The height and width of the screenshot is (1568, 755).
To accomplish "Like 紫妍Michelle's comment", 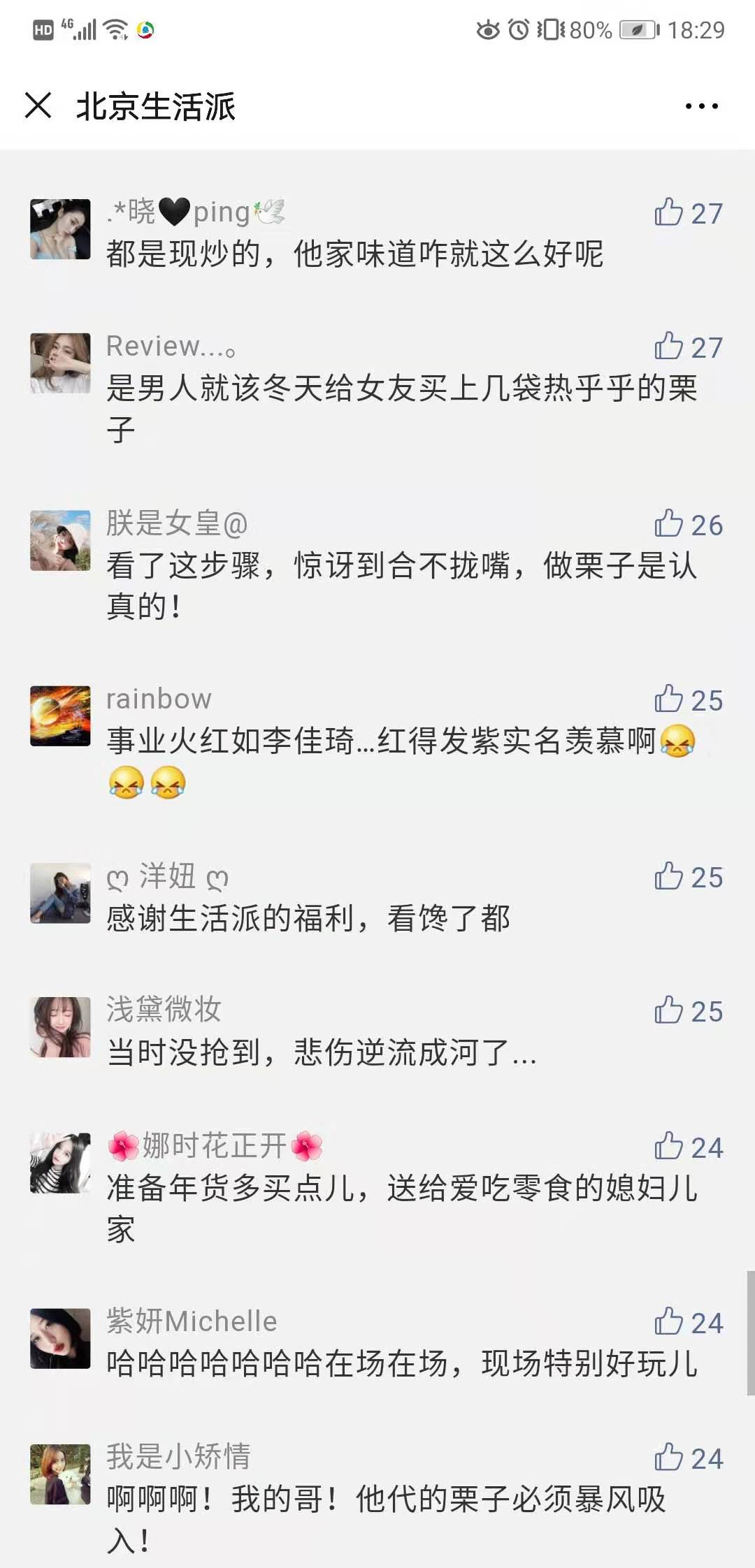I will tap(669, 1322).
